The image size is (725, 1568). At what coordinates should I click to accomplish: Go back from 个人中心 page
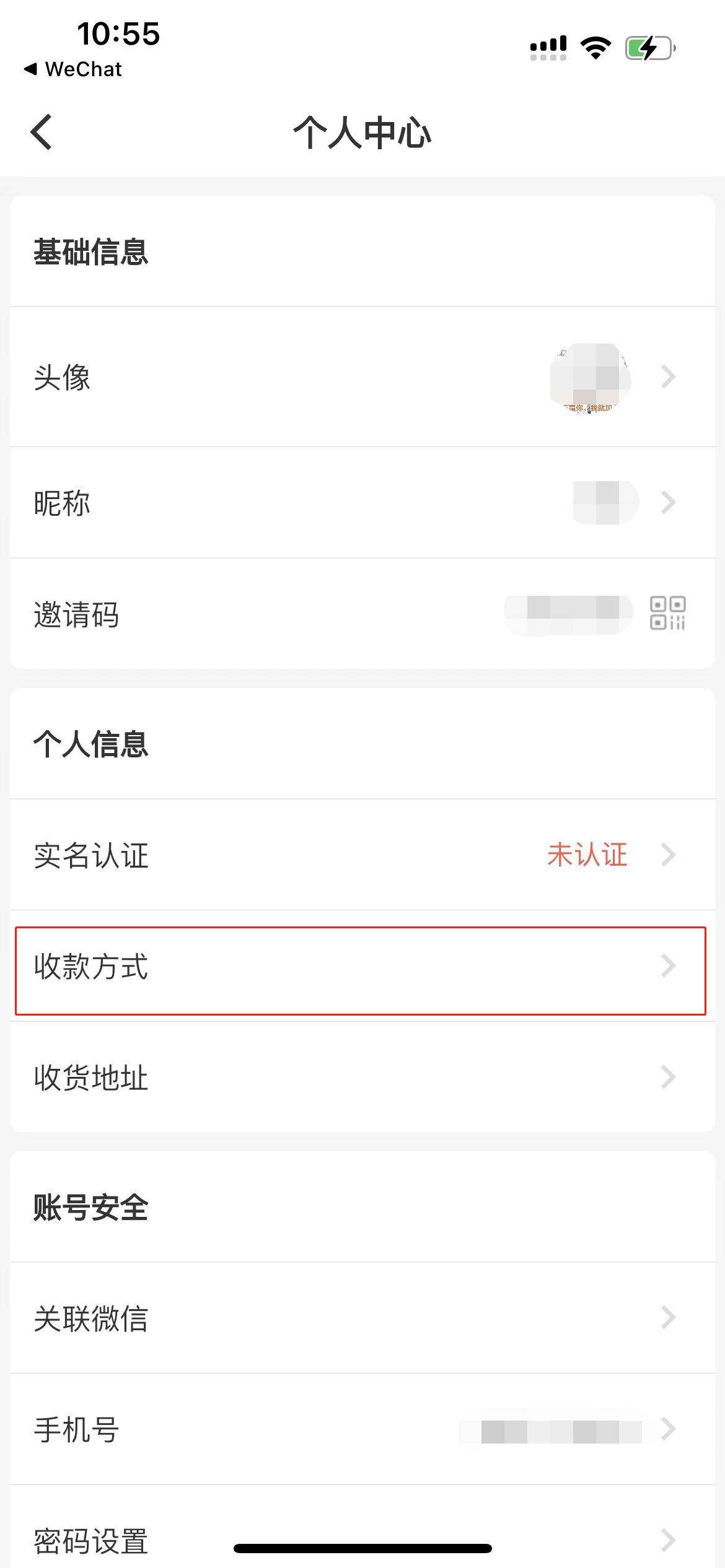[x=42, y=132]
